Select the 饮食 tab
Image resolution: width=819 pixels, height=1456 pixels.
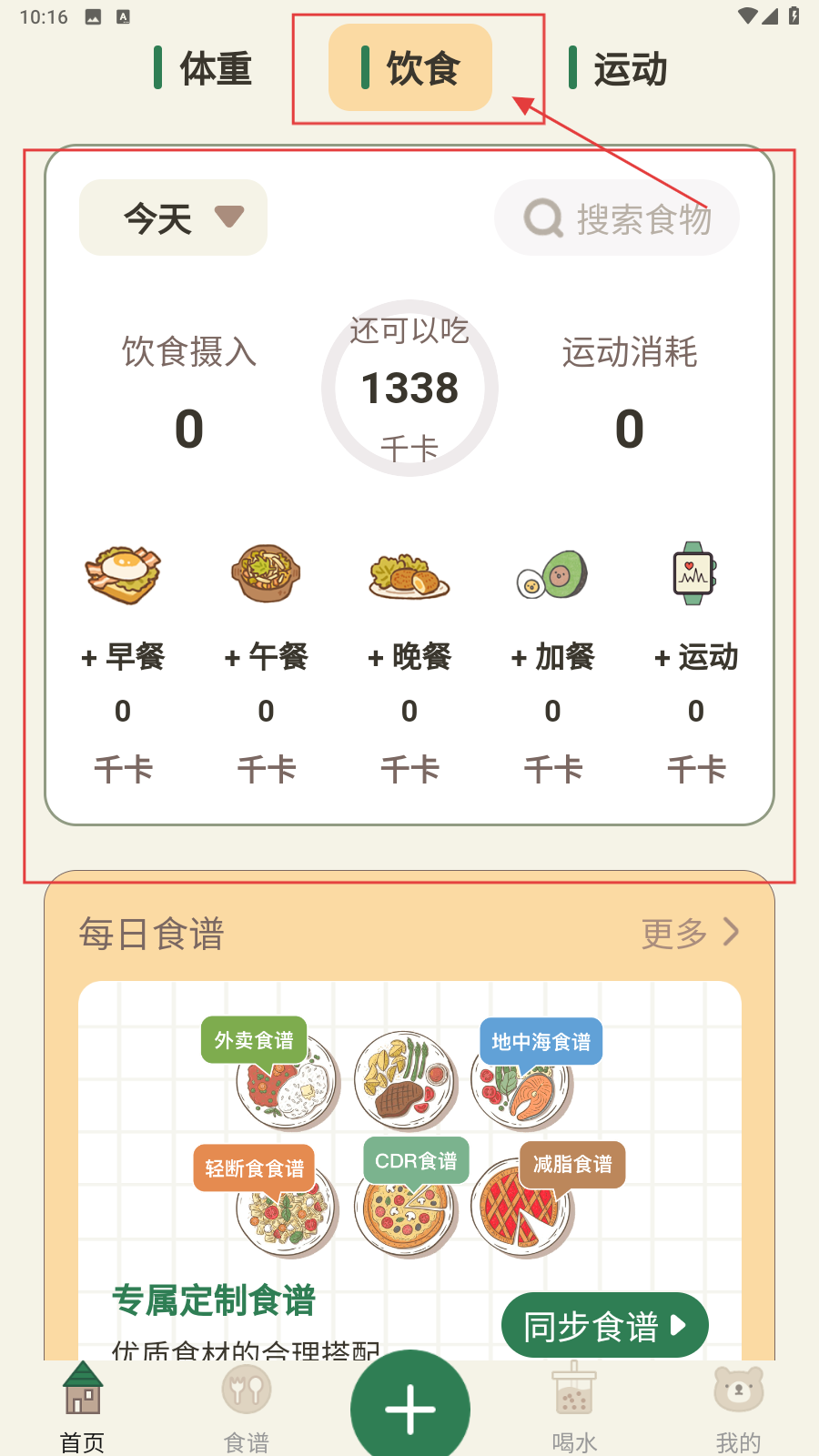(x=410, y=68)
